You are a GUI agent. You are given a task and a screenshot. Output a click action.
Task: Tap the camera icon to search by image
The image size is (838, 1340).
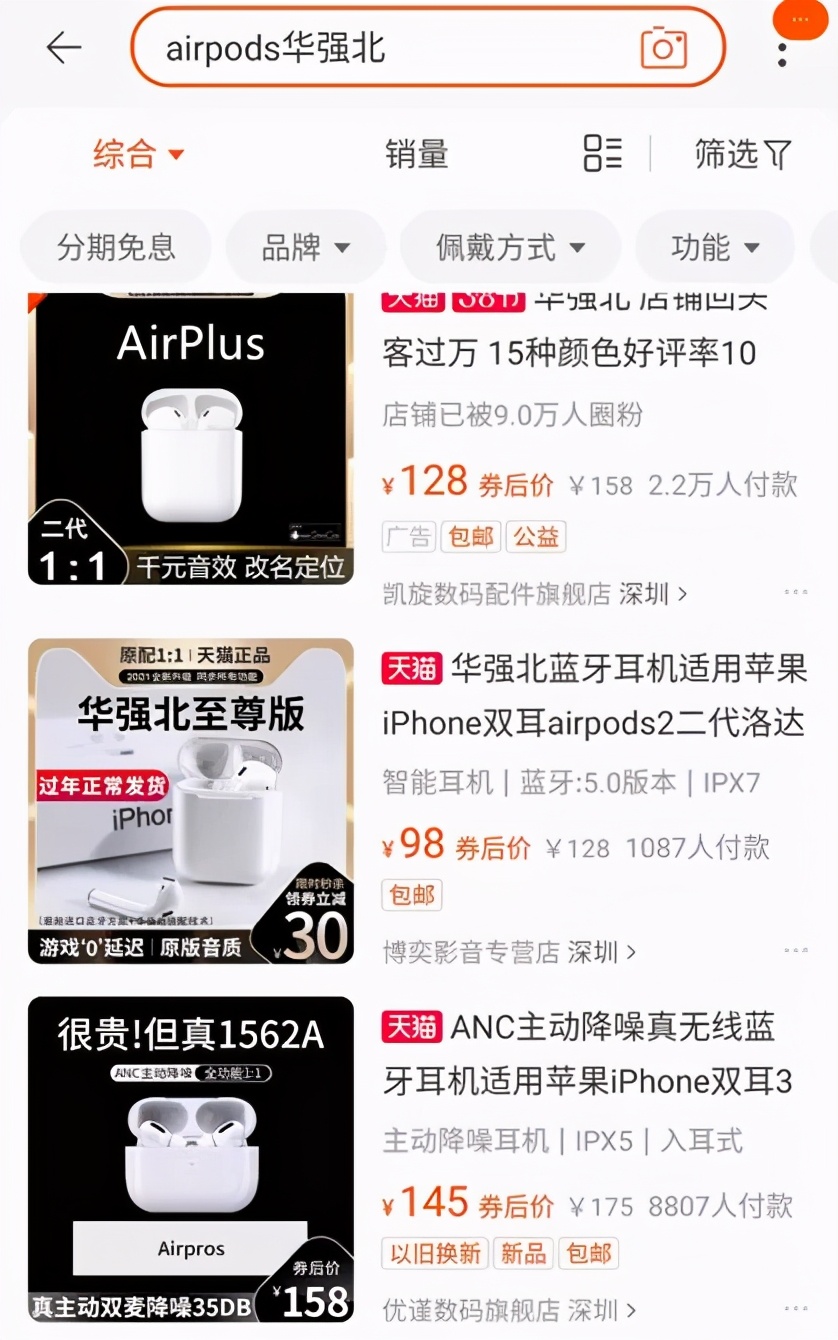pyautogui.click(x=666, y=47)
